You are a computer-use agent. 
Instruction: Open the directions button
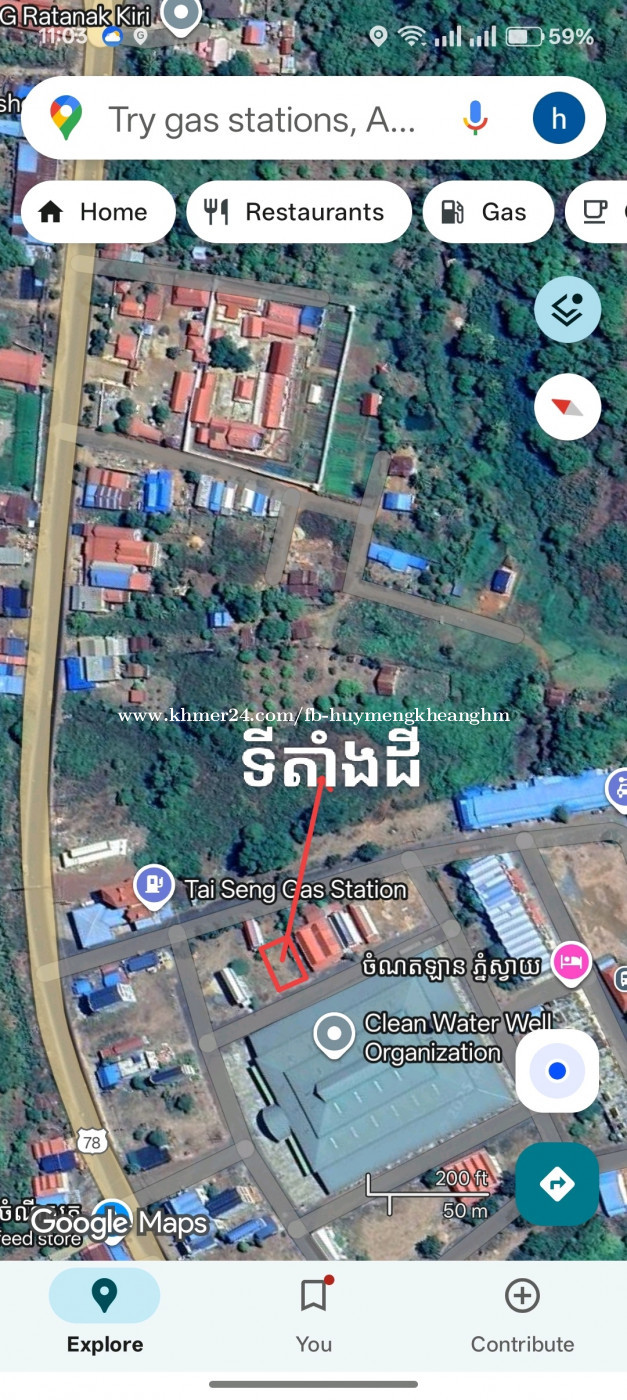(x=557, y=1184)
